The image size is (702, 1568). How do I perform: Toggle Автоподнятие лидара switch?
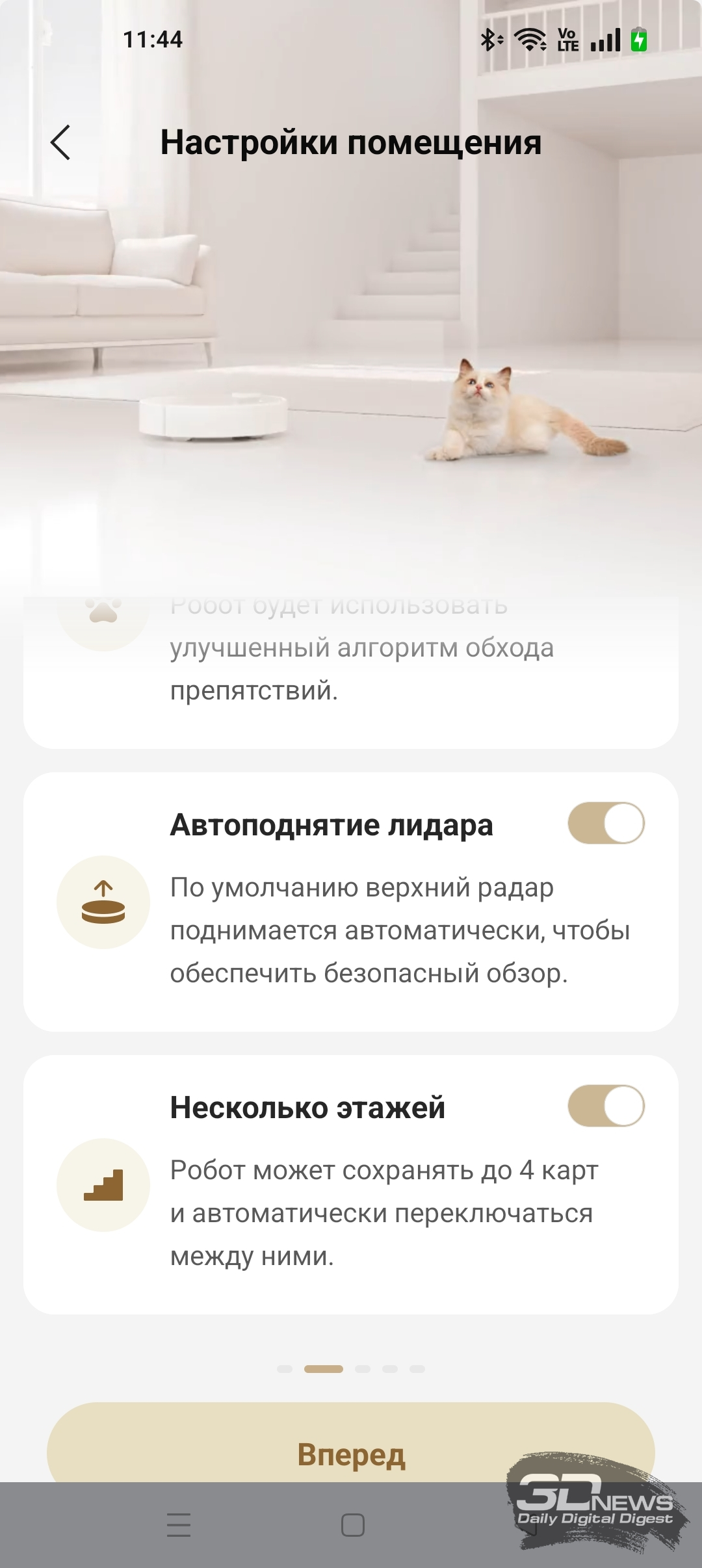coord(606,823)
